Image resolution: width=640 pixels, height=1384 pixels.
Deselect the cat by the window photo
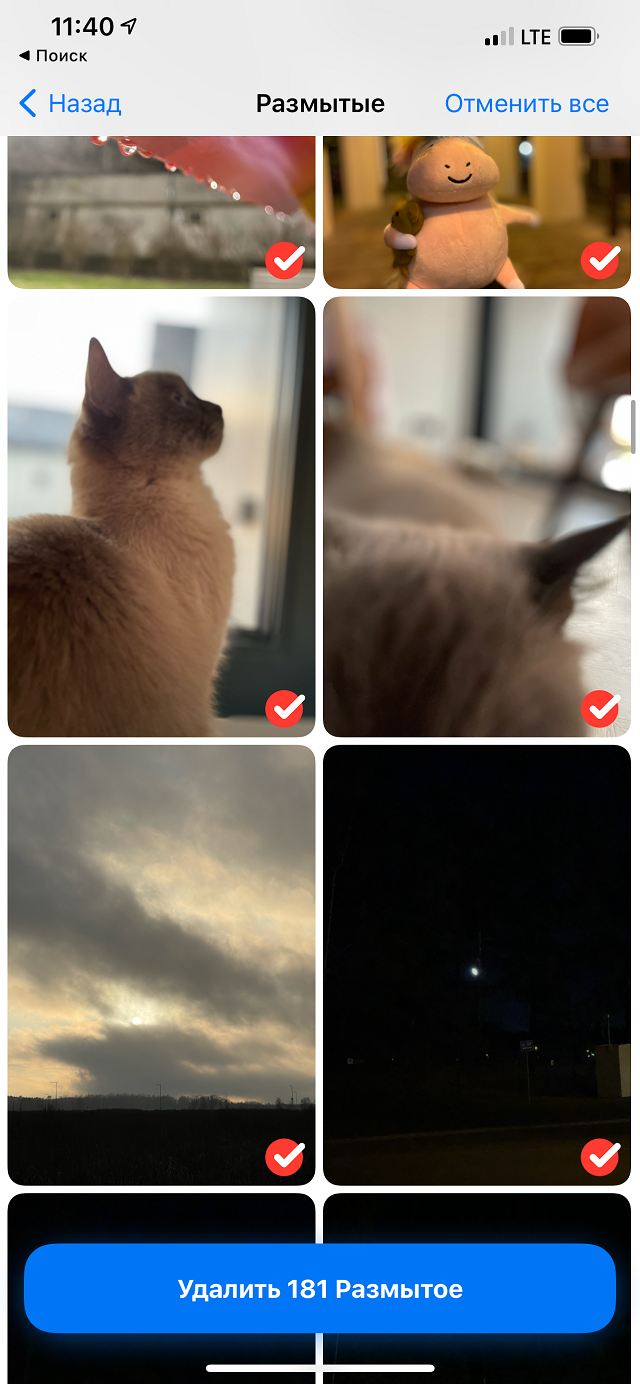point(286,709)
